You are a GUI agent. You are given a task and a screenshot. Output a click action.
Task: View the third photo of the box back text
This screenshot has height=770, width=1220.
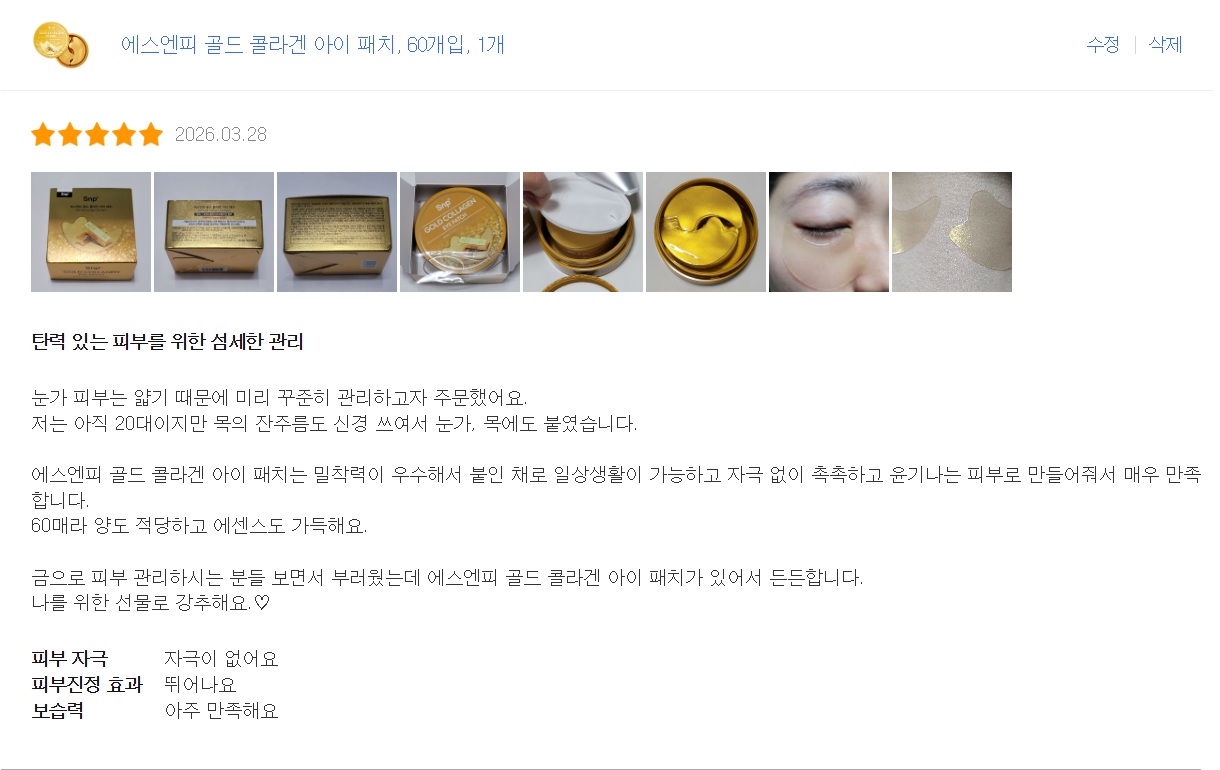pyautogui.click(x=337, y=232)
